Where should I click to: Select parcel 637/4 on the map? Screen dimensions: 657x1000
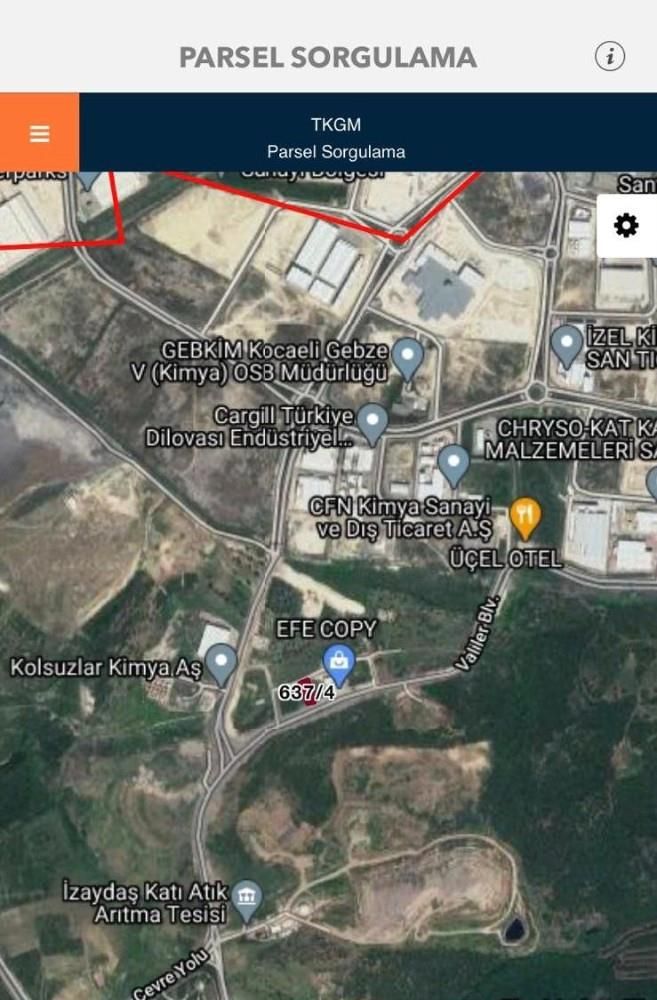click(307, 692)
